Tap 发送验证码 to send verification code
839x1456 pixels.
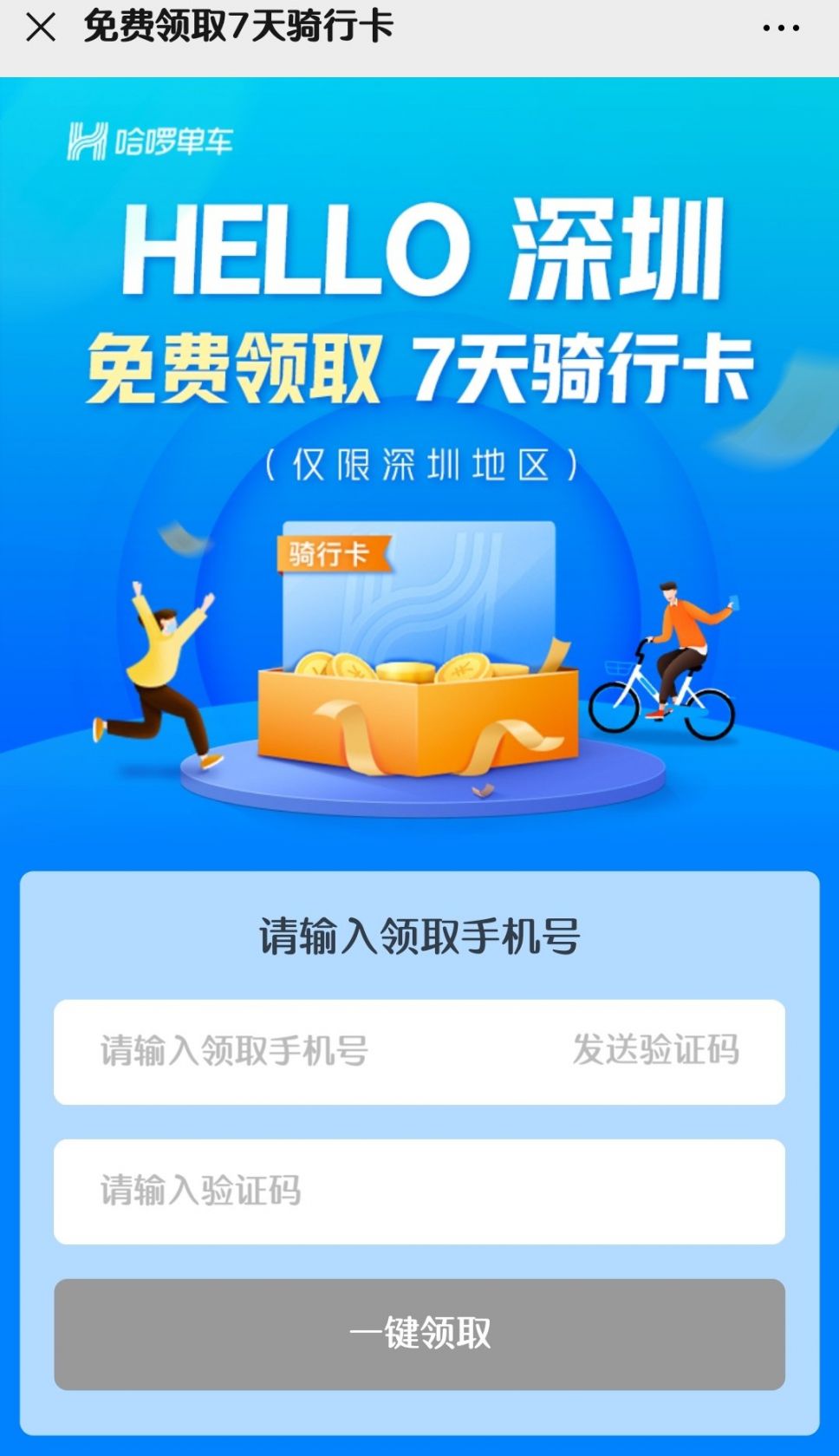[x=655, y=1050]
